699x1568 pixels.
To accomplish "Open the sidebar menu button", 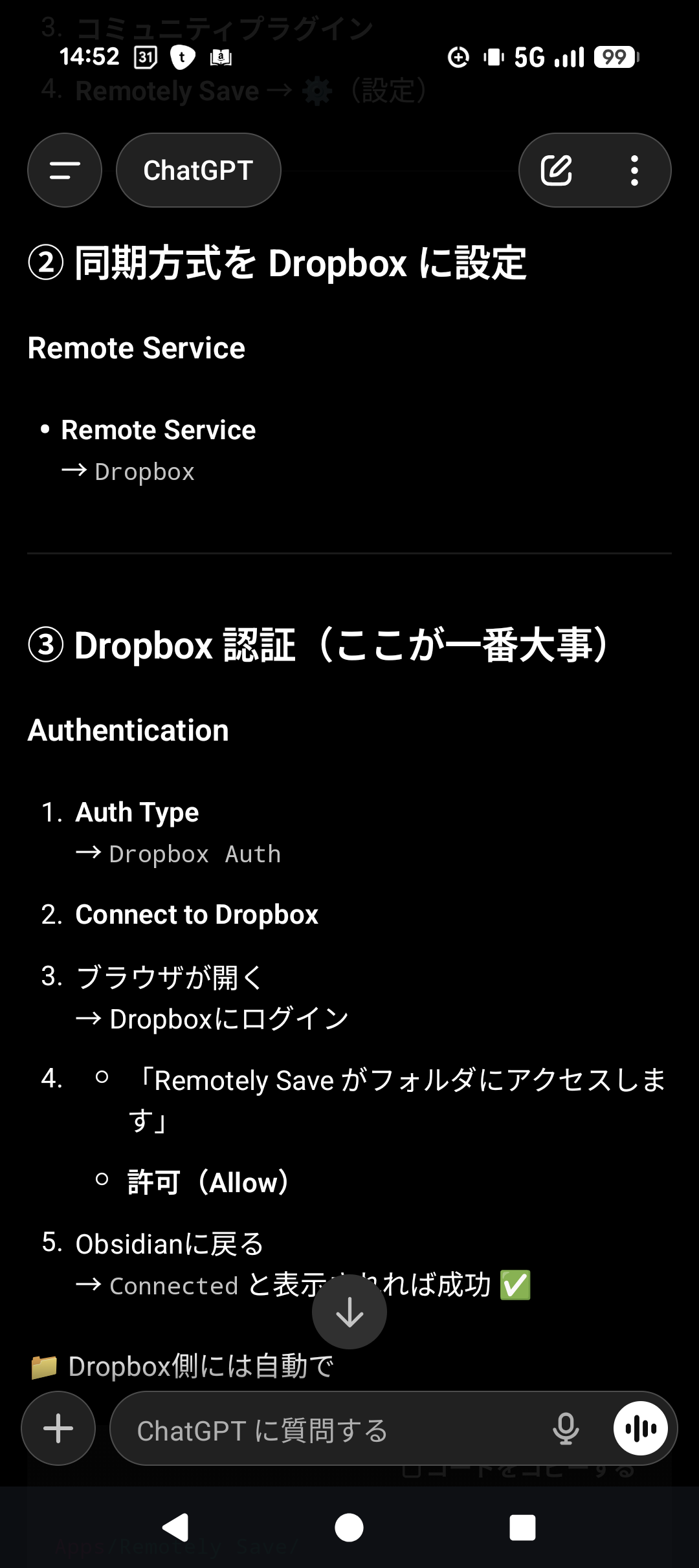I will pyautogui.click(x=65, y=170).
